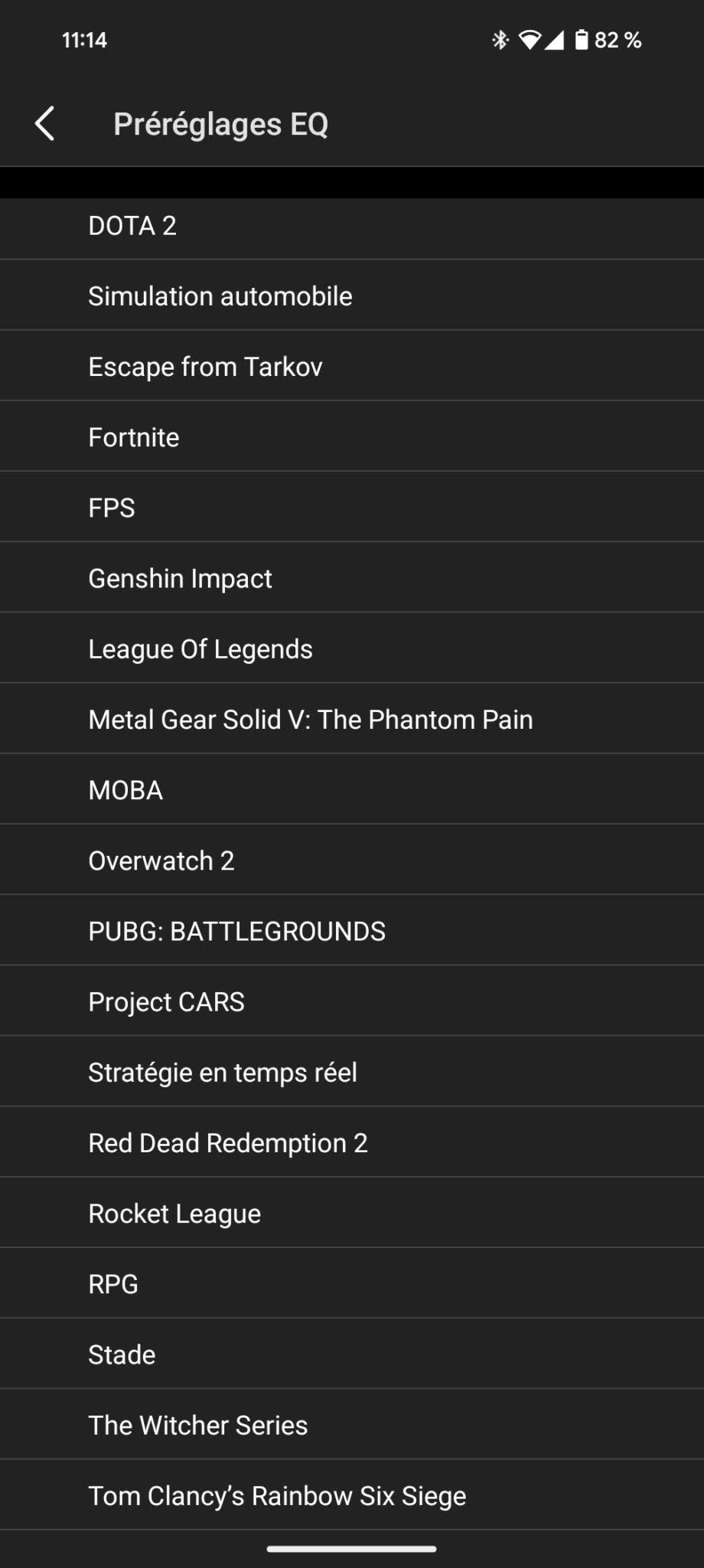
Task: Pick The Witcher Series preset
Action: [x=352, y=1425]
